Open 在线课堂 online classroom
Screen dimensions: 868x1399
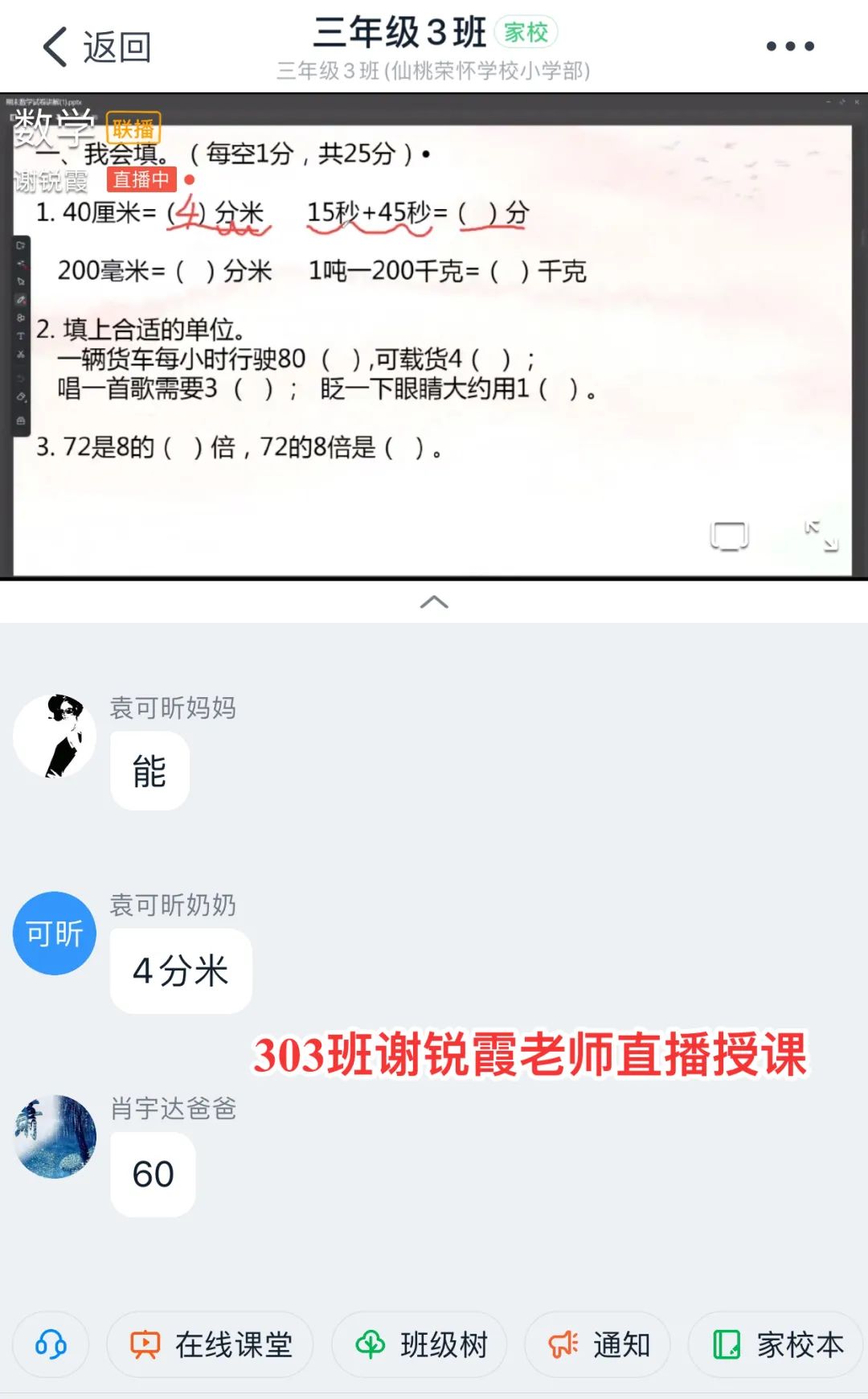tap(211, 1344)
